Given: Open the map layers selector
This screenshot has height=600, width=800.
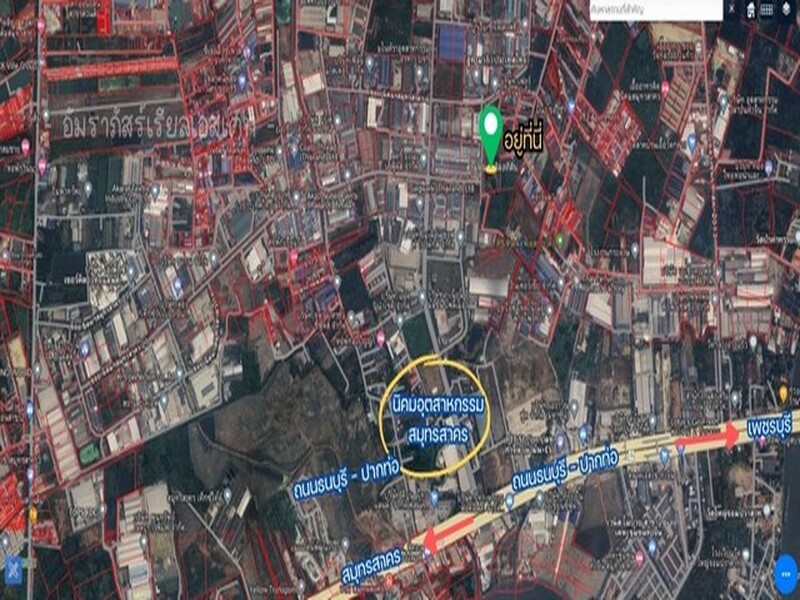Looking at the screenshot, I should 785,9.
